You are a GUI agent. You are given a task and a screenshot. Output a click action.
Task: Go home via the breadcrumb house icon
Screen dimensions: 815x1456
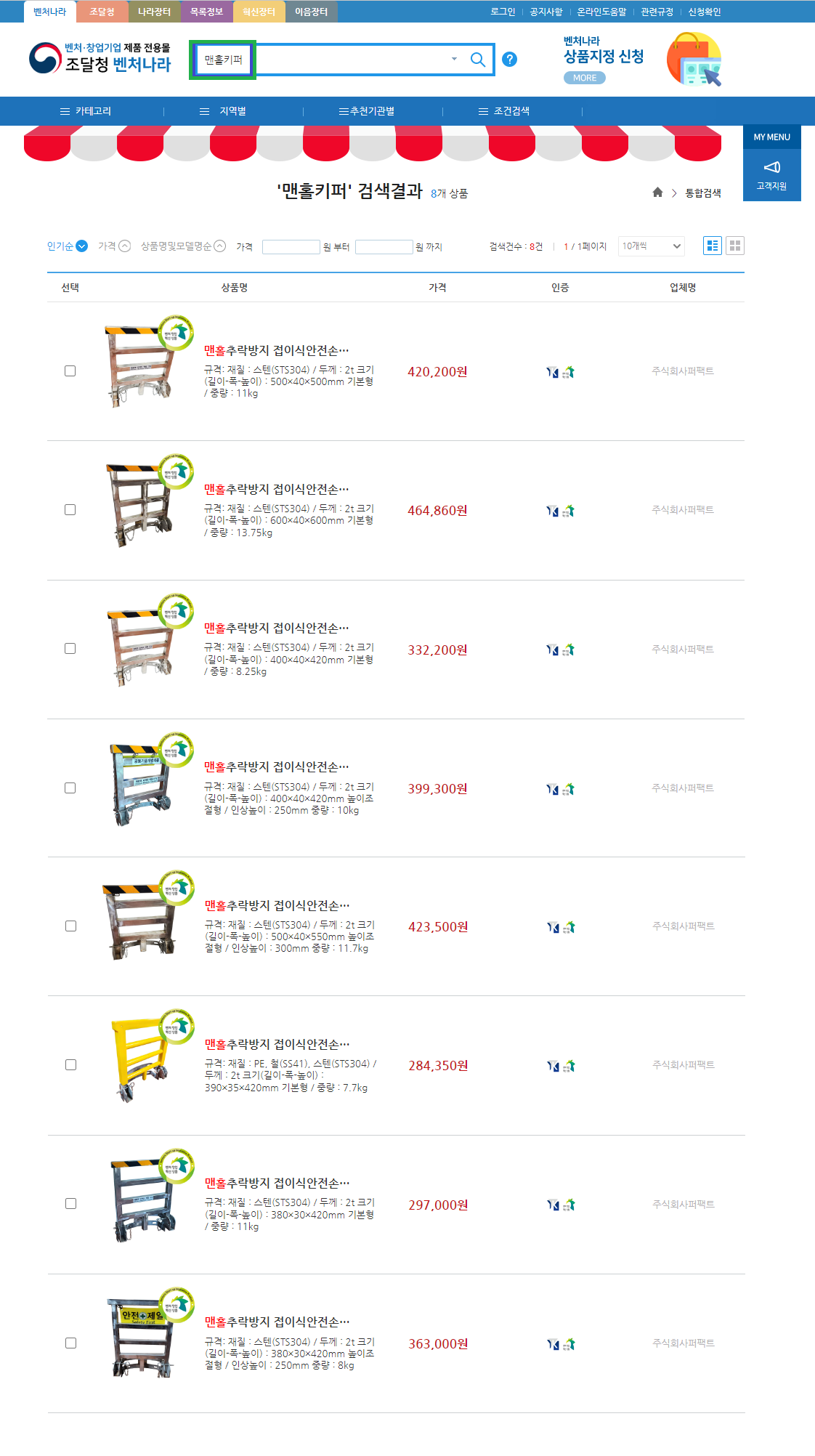coord(657,193)
